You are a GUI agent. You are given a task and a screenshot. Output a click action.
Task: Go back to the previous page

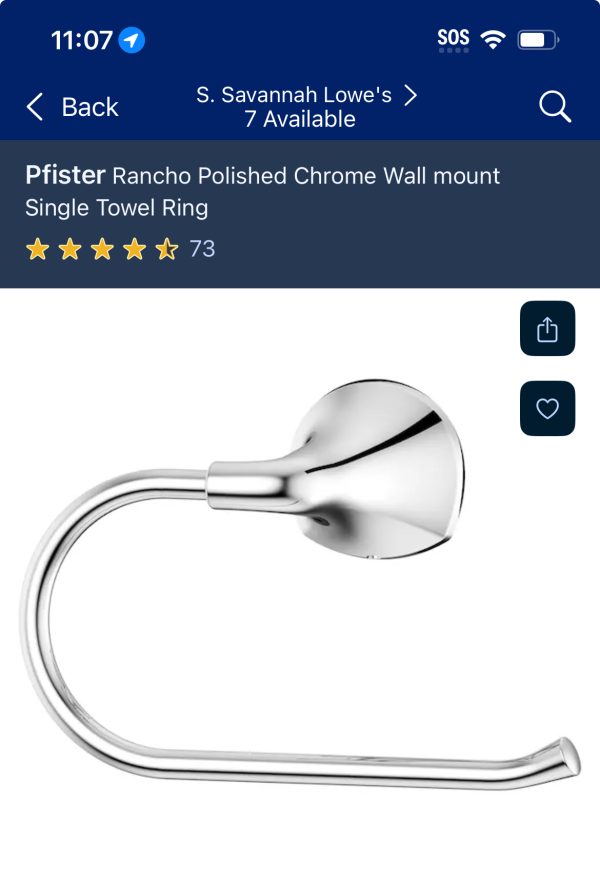pos(71,107)
